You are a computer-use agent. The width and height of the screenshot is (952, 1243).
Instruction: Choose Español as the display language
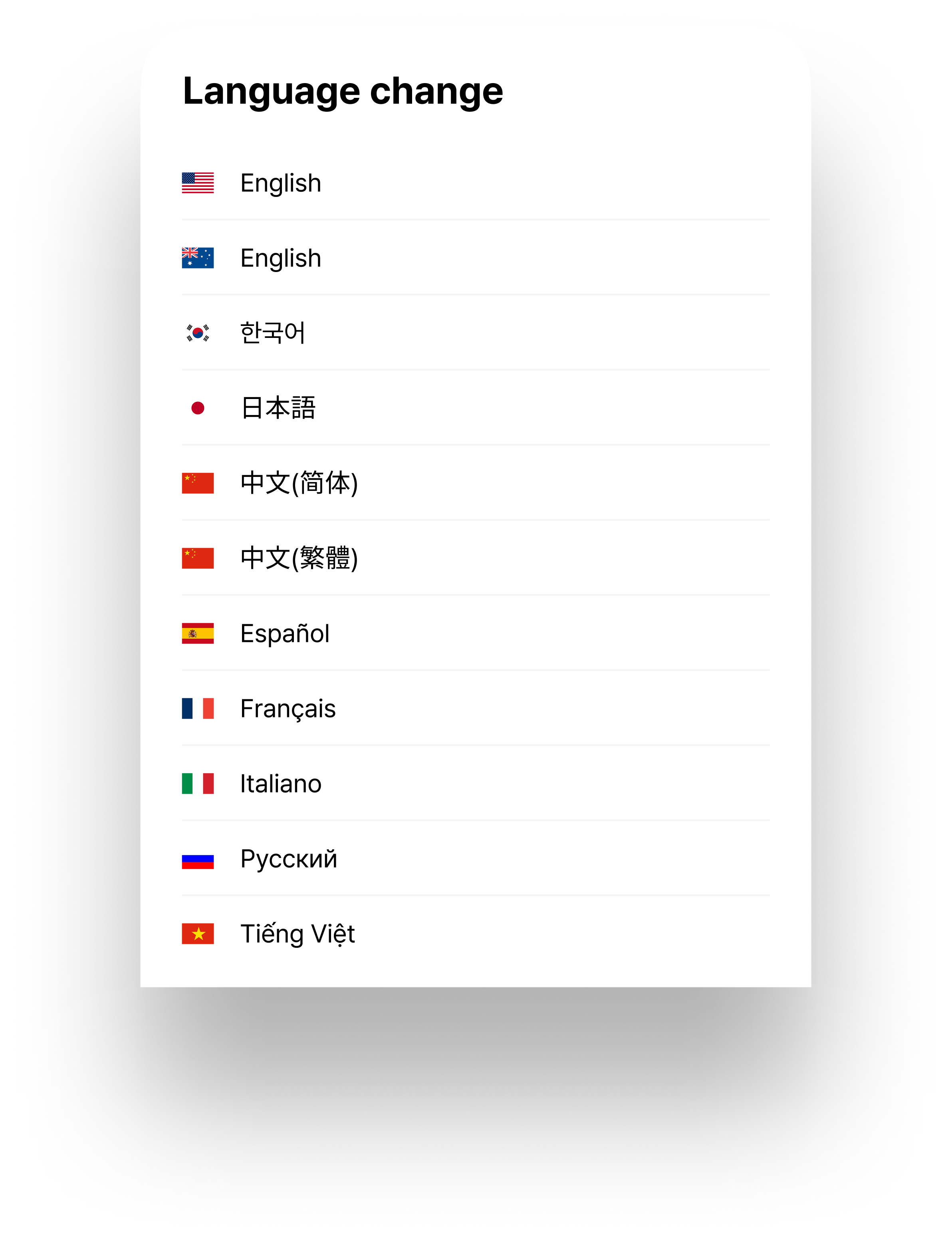point(284,634)
